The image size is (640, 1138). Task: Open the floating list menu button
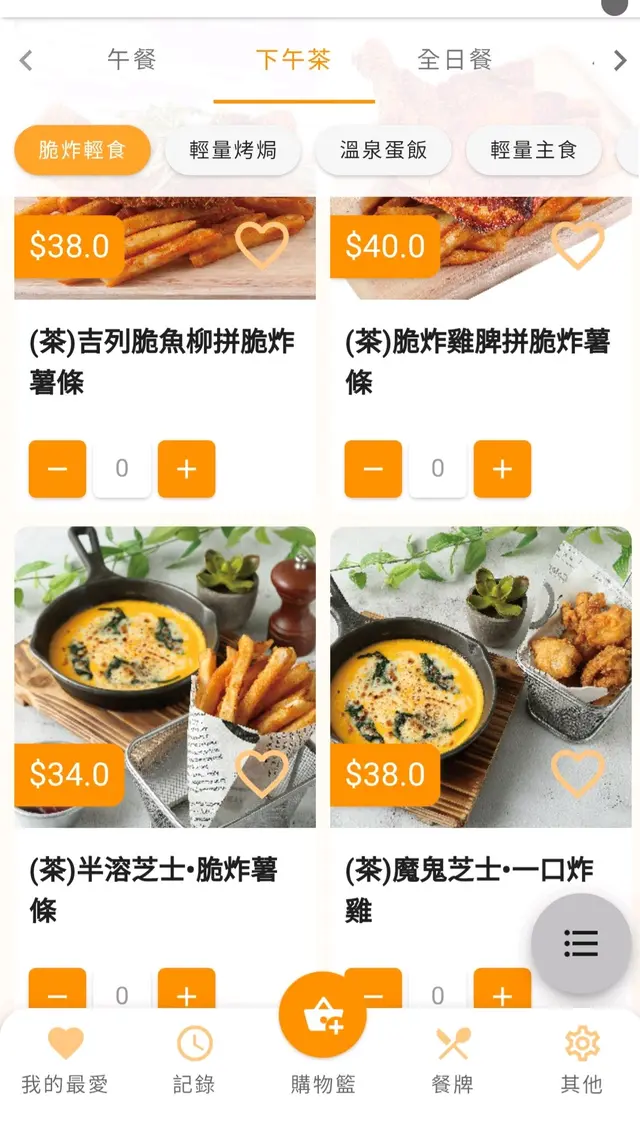click(x=580, y=943)
